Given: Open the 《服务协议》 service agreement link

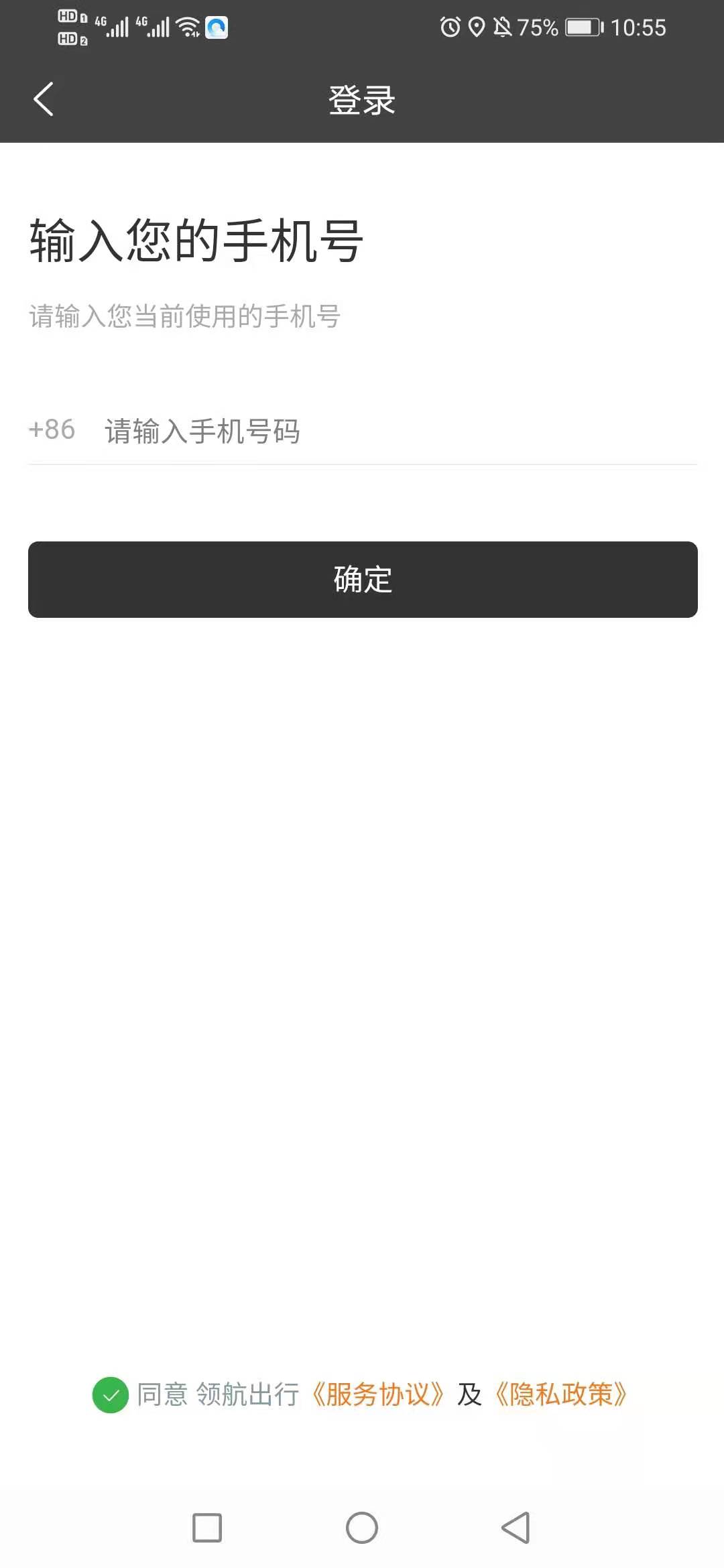Looking at the screenshot, I should pyautogui.click(x=378, y=1395).
